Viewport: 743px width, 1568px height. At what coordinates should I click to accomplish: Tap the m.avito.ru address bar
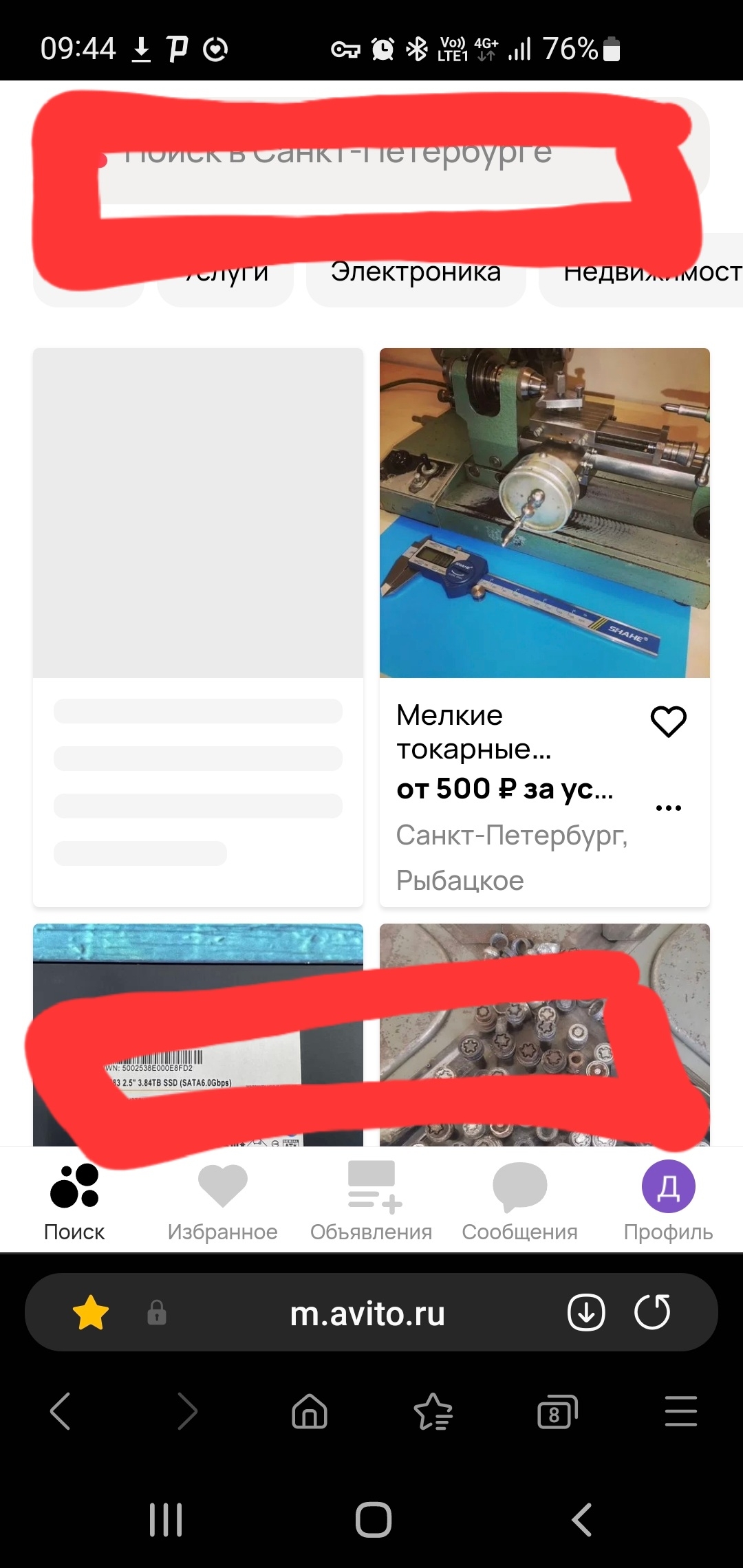coord(367,1314)
